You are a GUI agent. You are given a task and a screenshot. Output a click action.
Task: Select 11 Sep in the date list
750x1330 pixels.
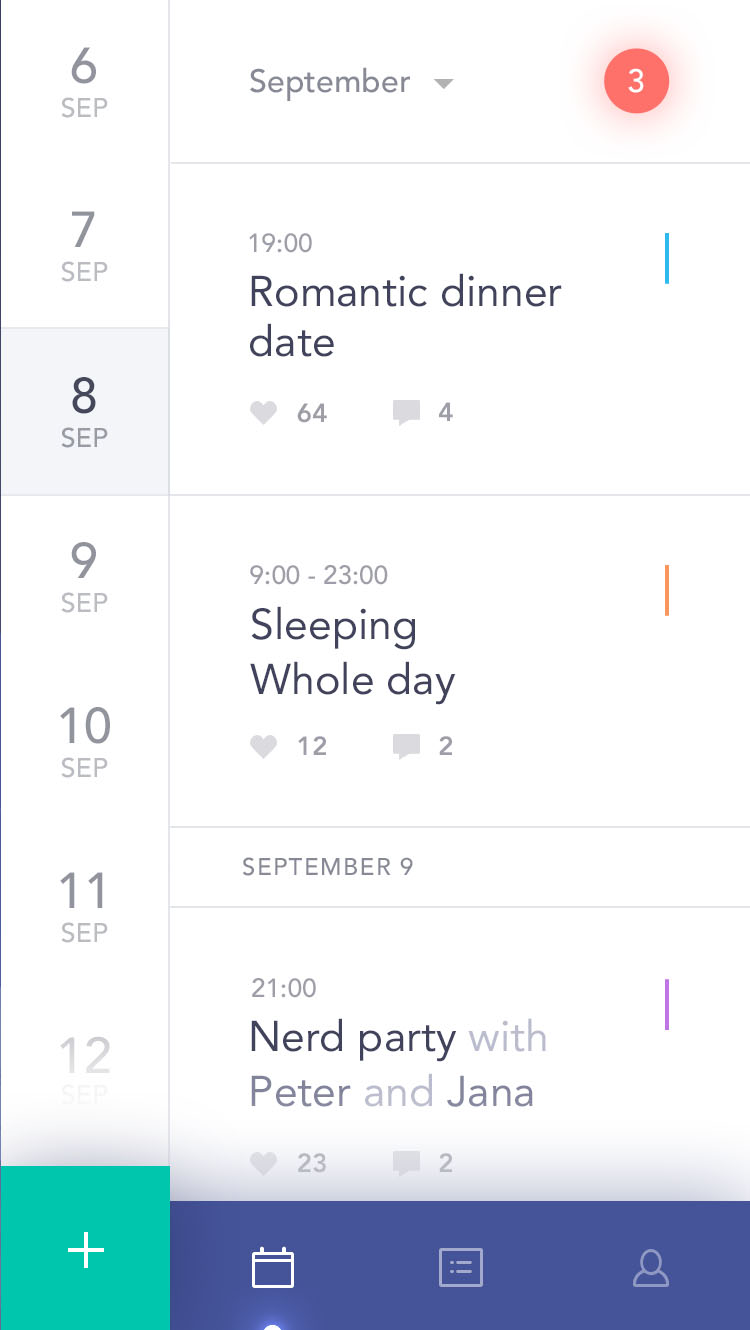(x=84, y=906)
